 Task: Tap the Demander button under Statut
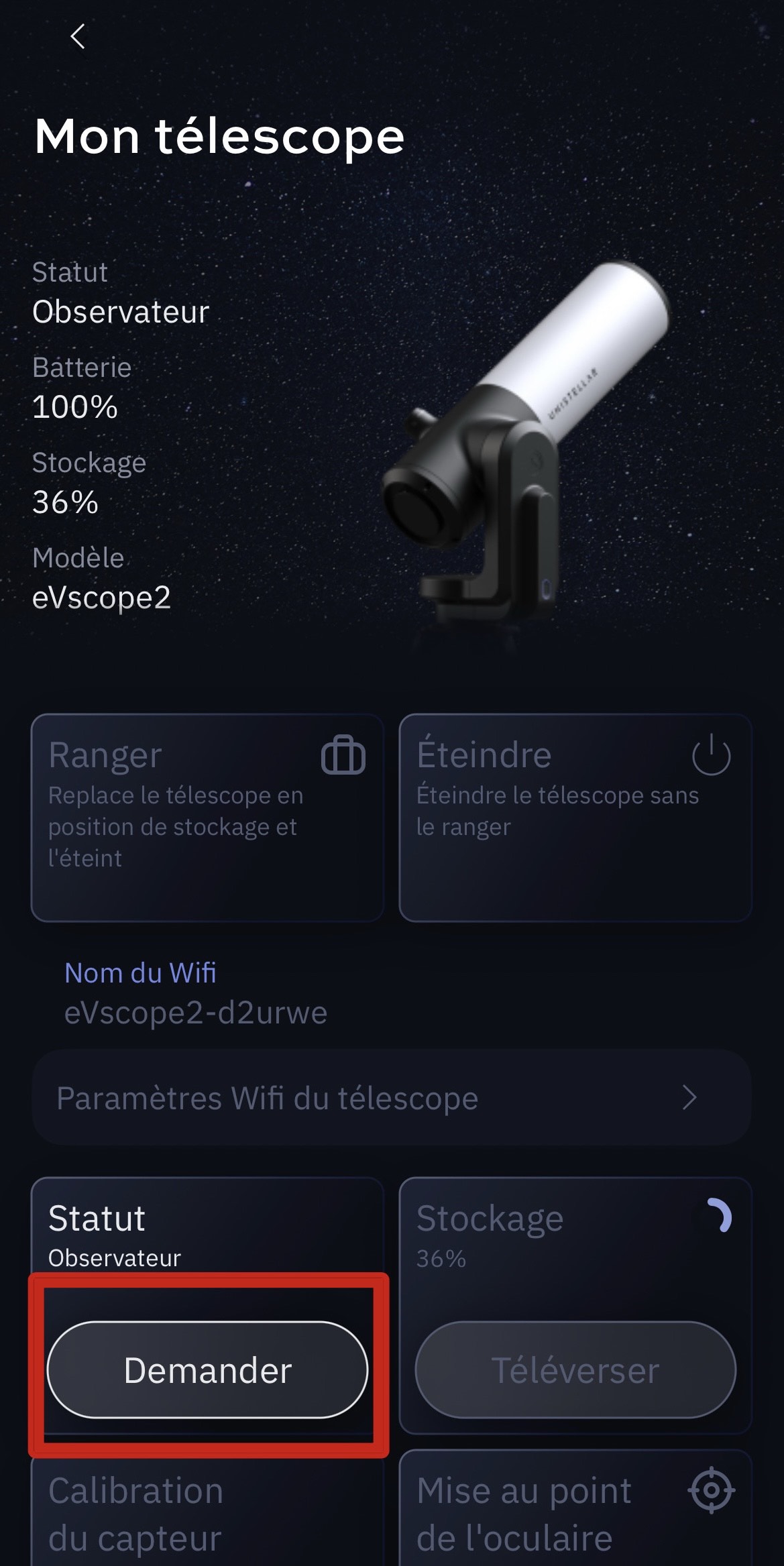tap(207, 1370)
